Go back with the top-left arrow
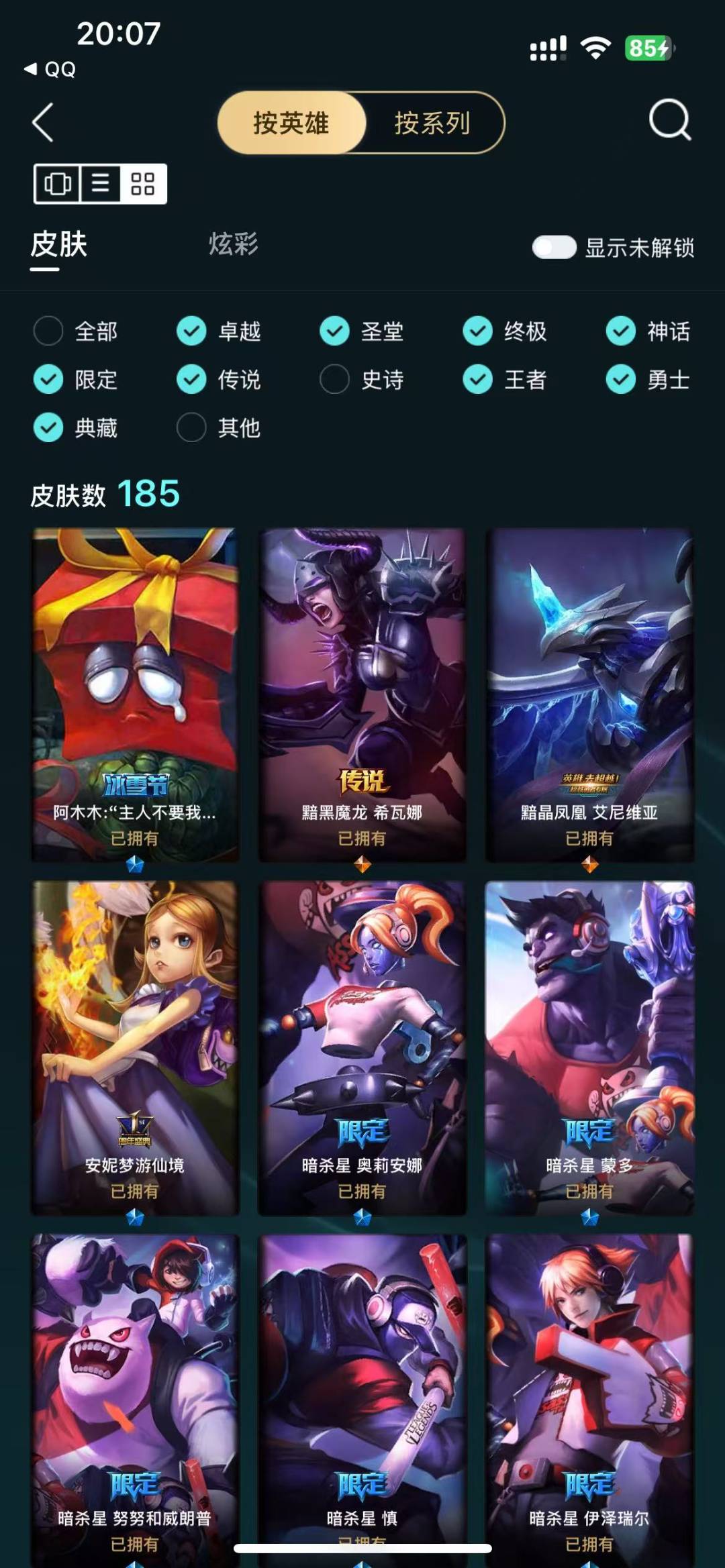725x1568 pixels. click(43, 123)
